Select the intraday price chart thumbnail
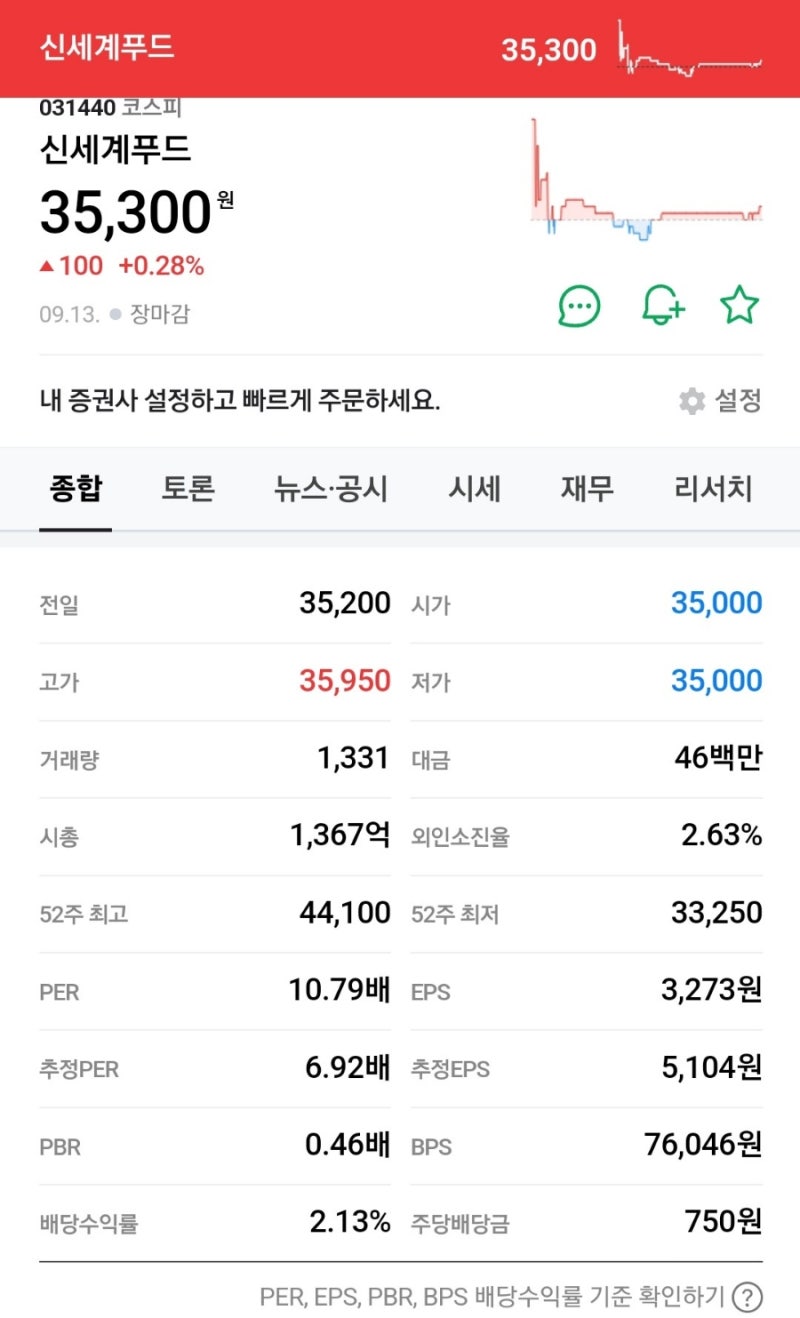 tap(645, 180)
